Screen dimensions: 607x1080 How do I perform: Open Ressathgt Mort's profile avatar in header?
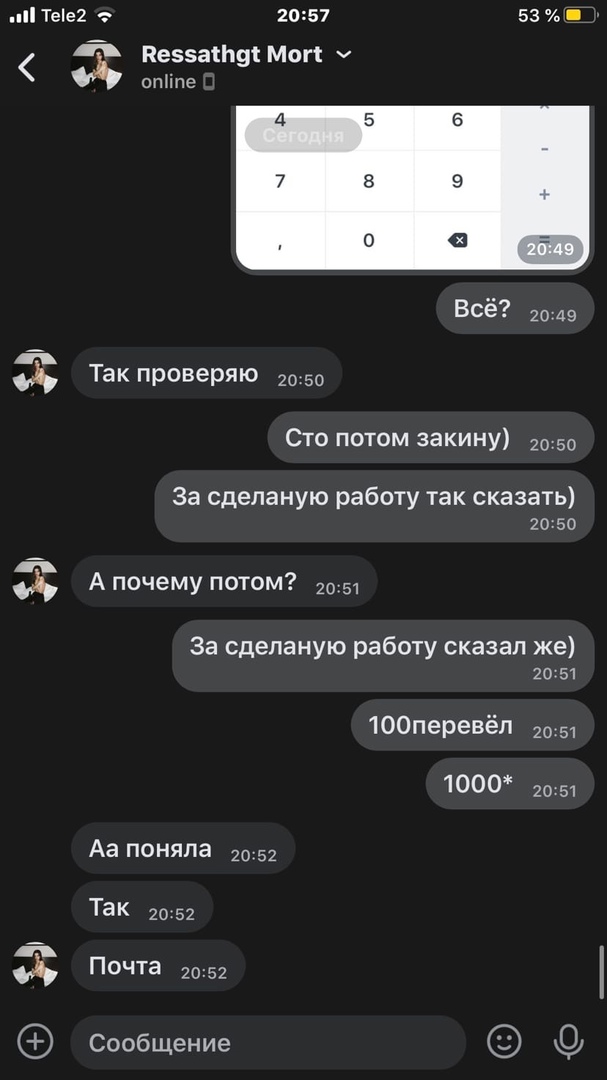(x=96, y=67)
